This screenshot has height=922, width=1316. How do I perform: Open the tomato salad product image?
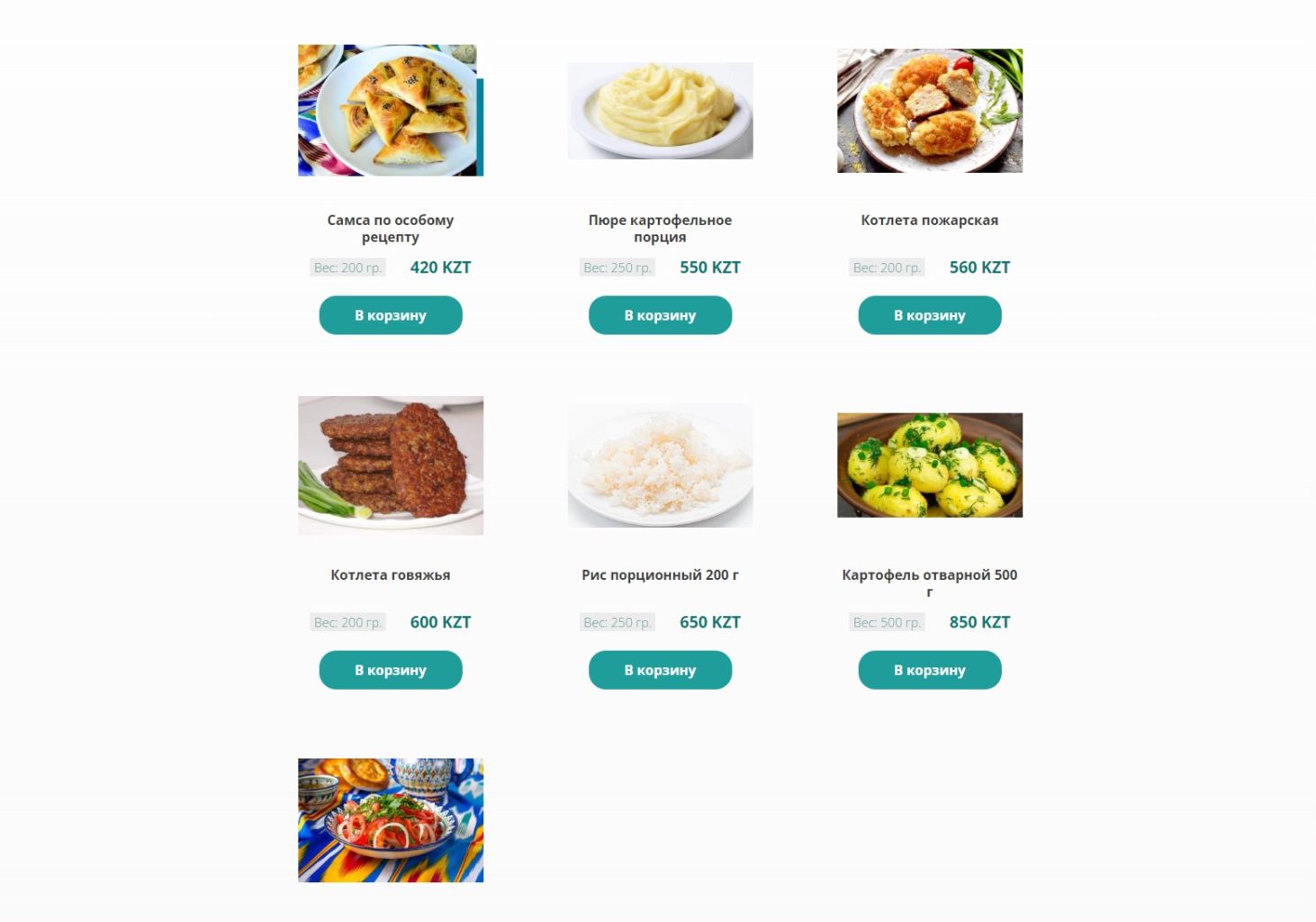(x=390, y=820)
